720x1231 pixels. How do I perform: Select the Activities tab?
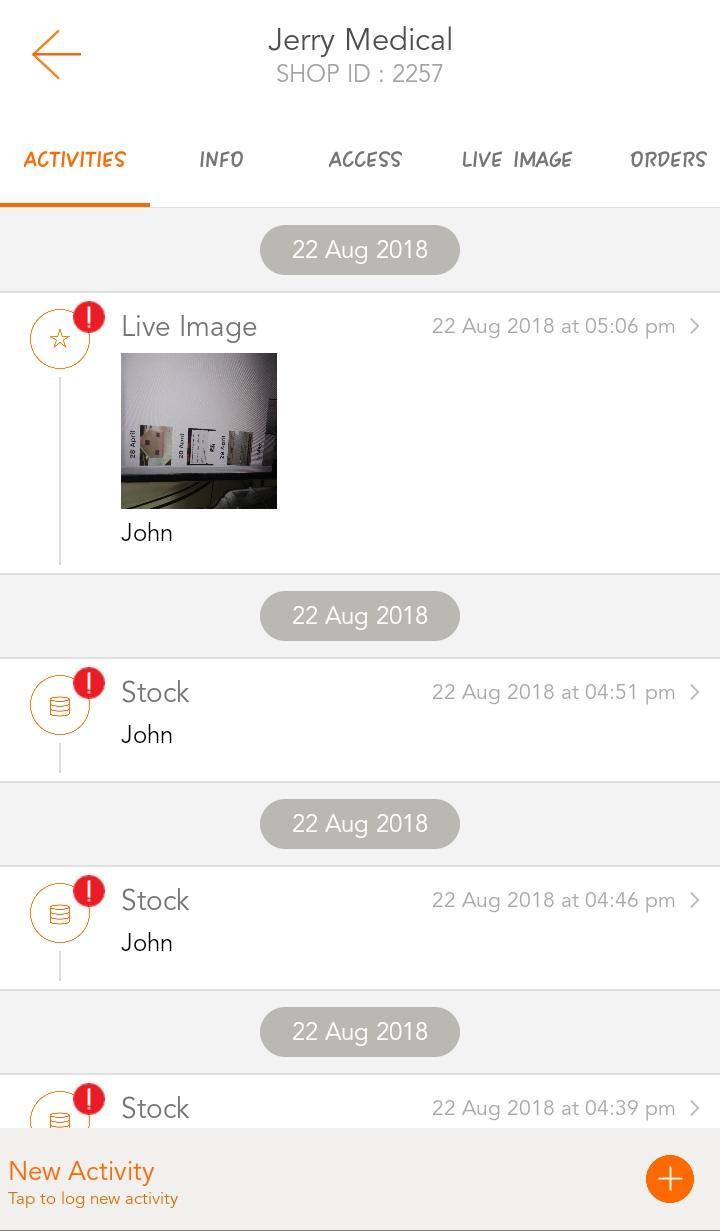click(75, 160)
